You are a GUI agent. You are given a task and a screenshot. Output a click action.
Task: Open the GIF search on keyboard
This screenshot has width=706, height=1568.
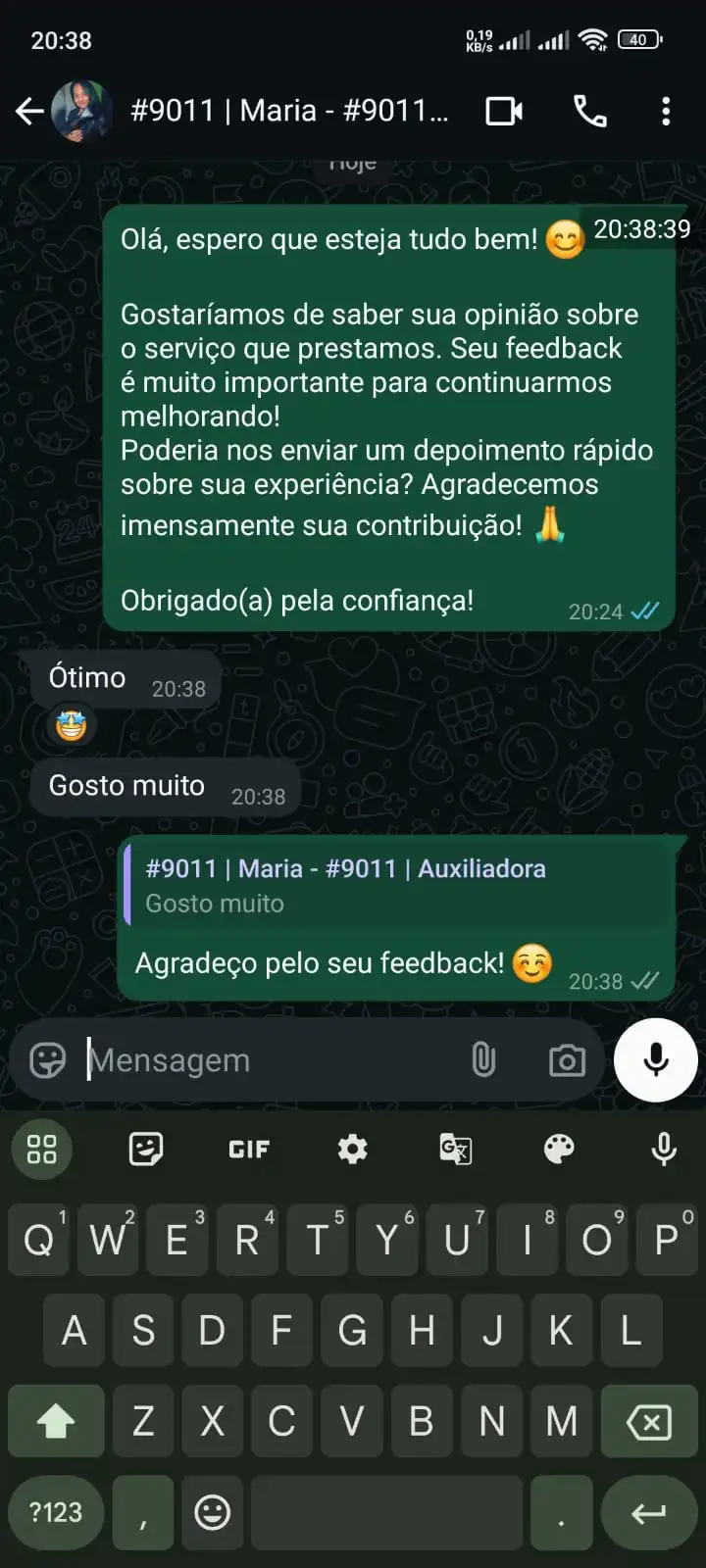[249, 1149]
